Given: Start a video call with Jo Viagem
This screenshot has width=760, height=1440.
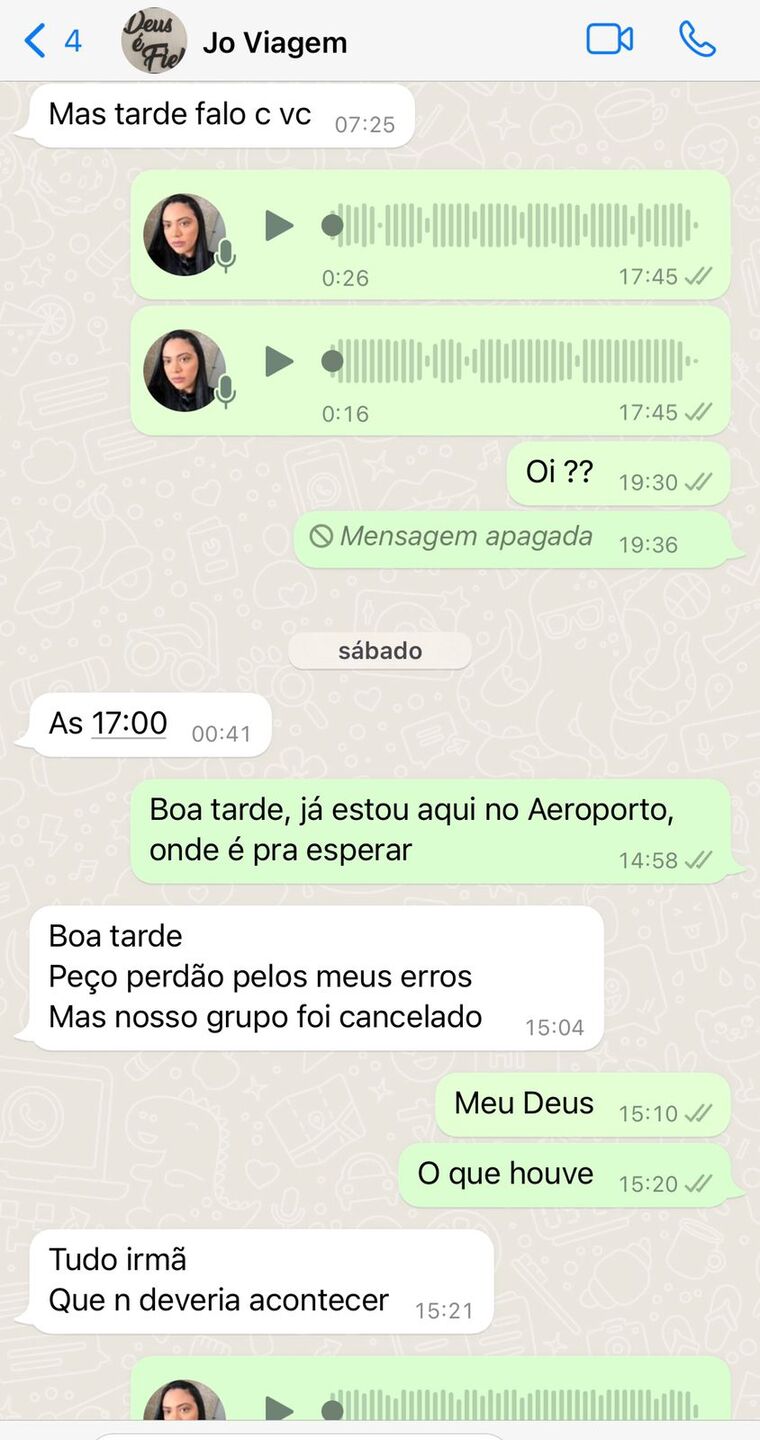Looking at the screenshot, I should point(610,40).
